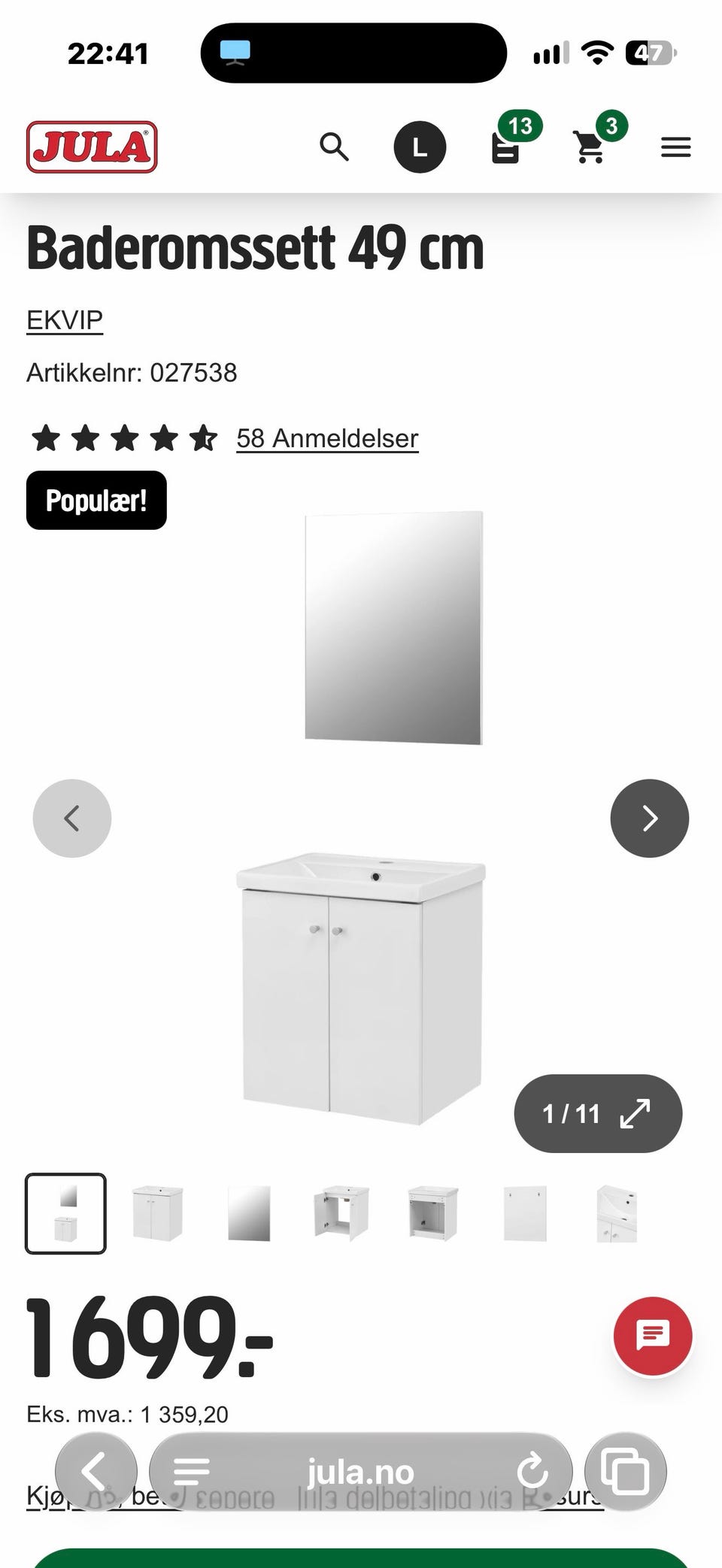Open the account profile L icon
The width and height of the screenshot is (722, 1568).
(x=420, y=147)
